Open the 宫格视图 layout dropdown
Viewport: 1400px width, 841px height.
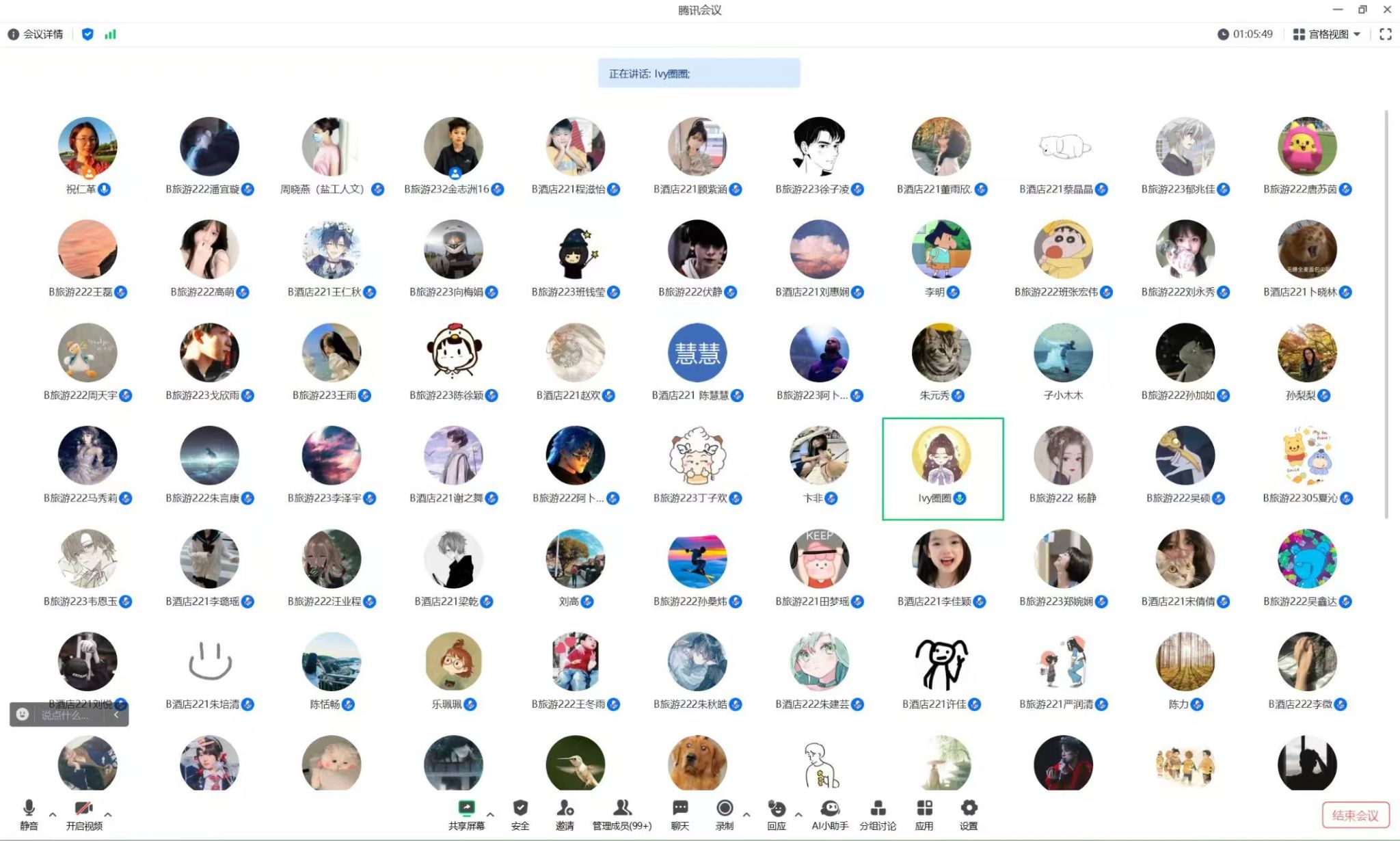pos(1327,34)
